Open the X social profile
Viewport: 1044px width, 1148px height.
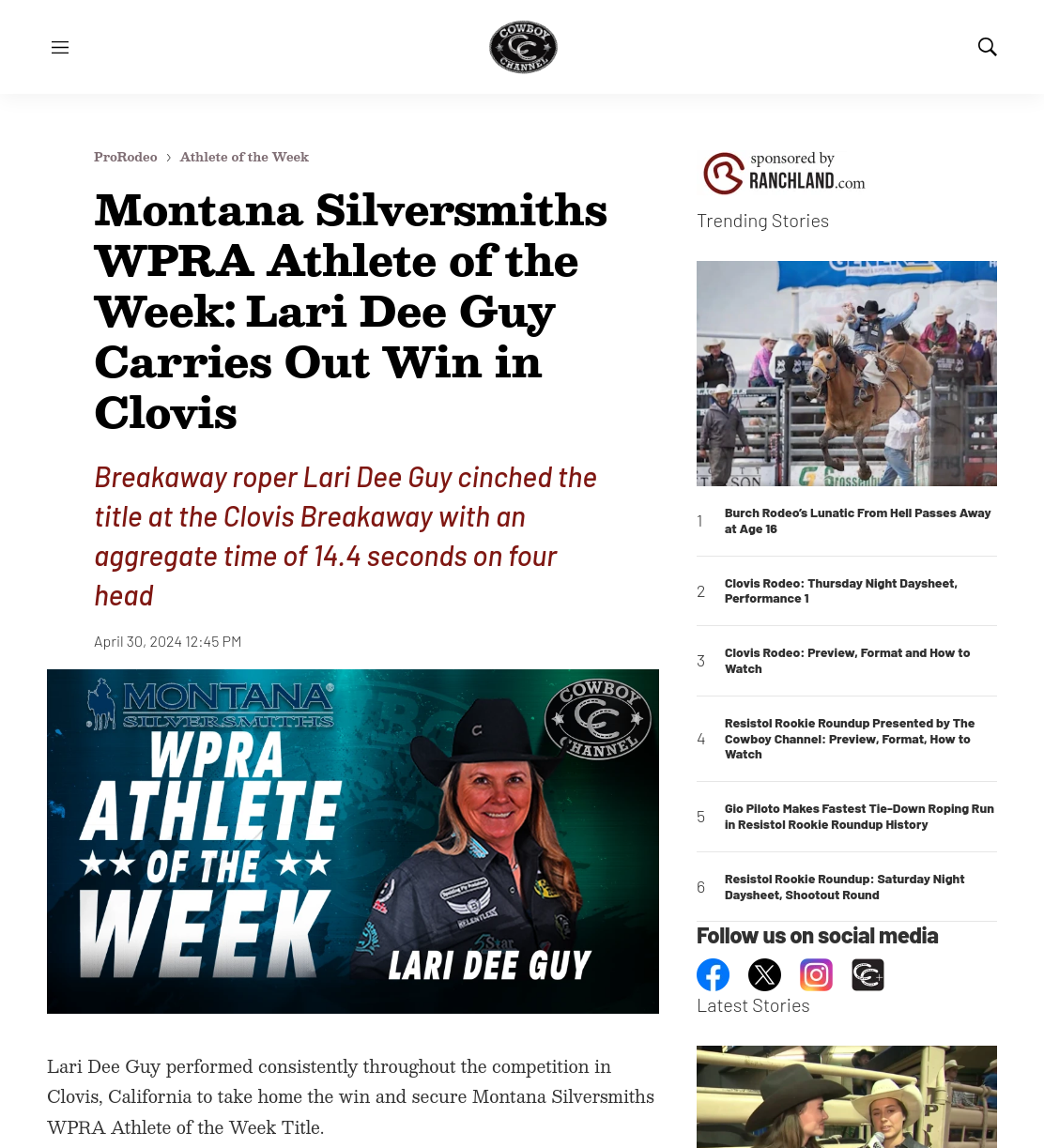tap(764, 974)
